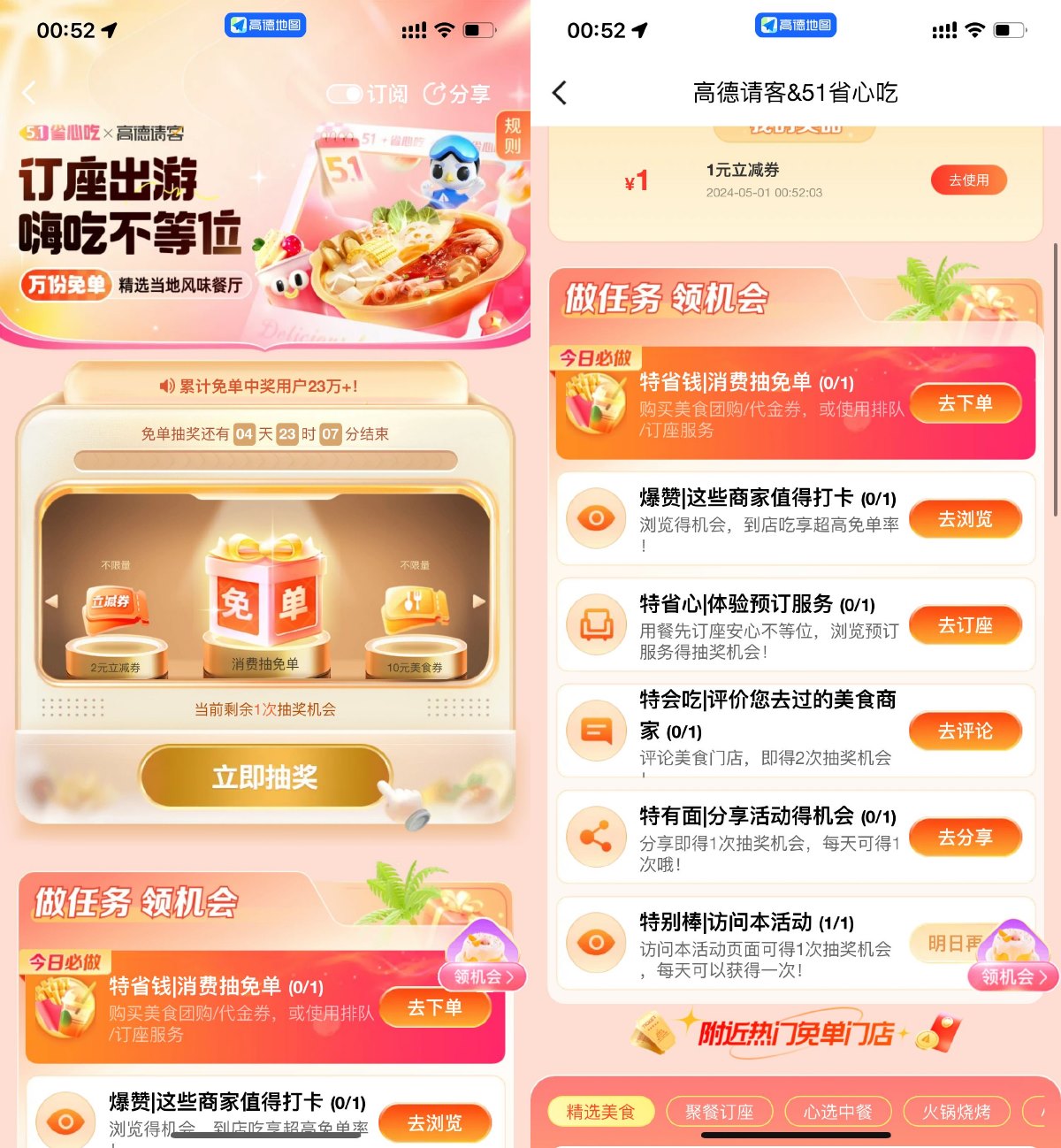Image resolution: width=1061 pixels, height=1148 pixels.
Task: Tap 去分享 for 分享活动得机会 task
Action: pos(965,838)
